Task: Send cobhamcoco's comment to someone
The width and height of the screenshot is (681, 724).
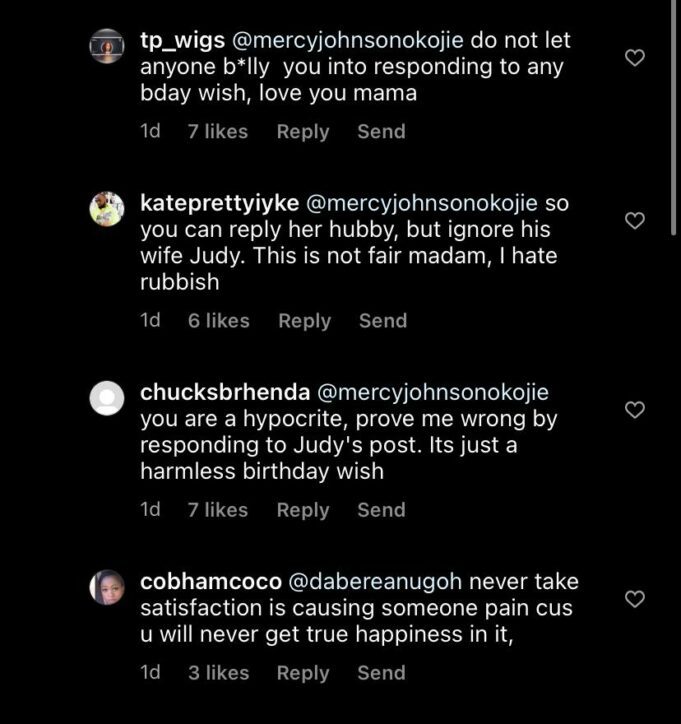Action: pyautogui.click(x=381, y=673)
